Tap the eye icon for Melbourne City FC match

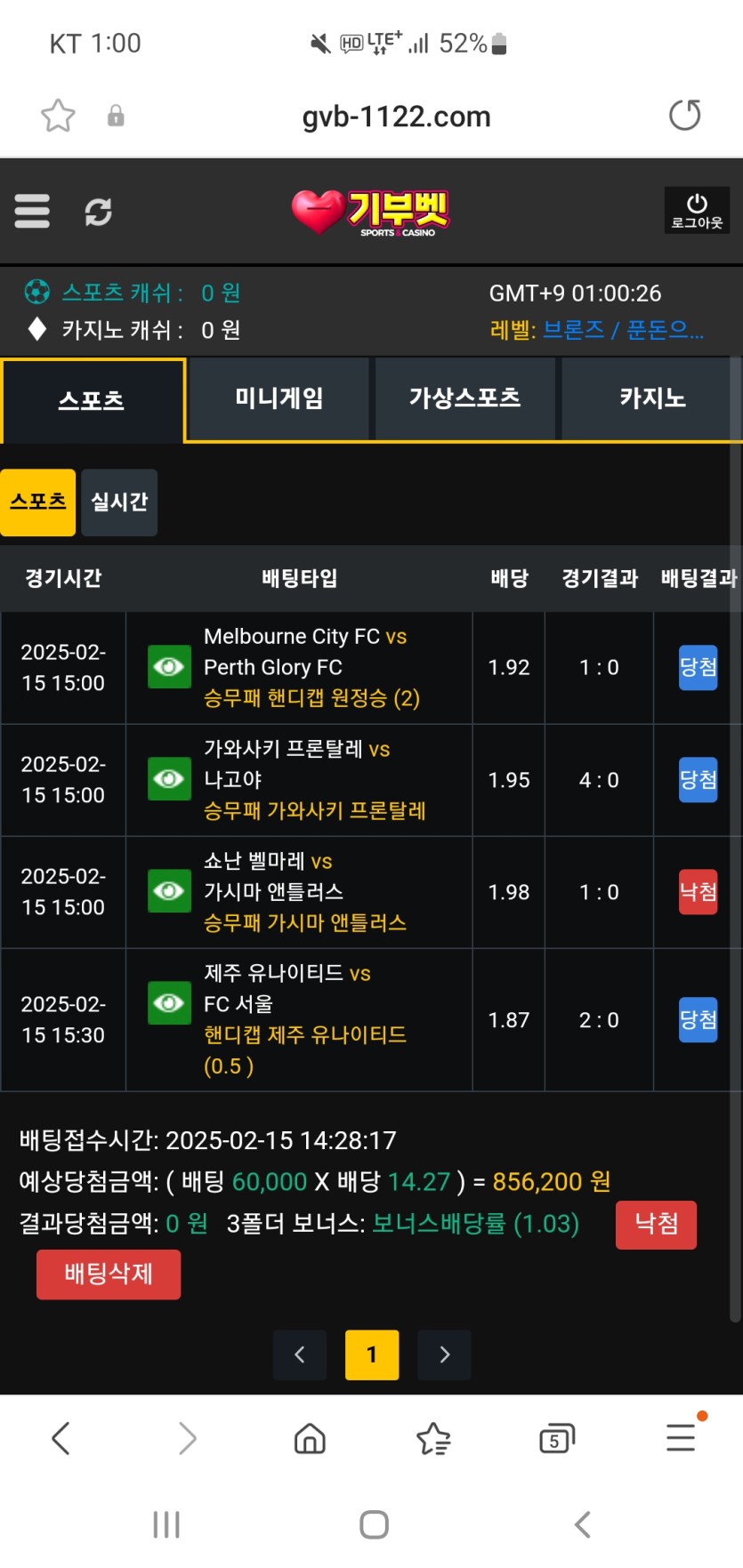(169, 667)
